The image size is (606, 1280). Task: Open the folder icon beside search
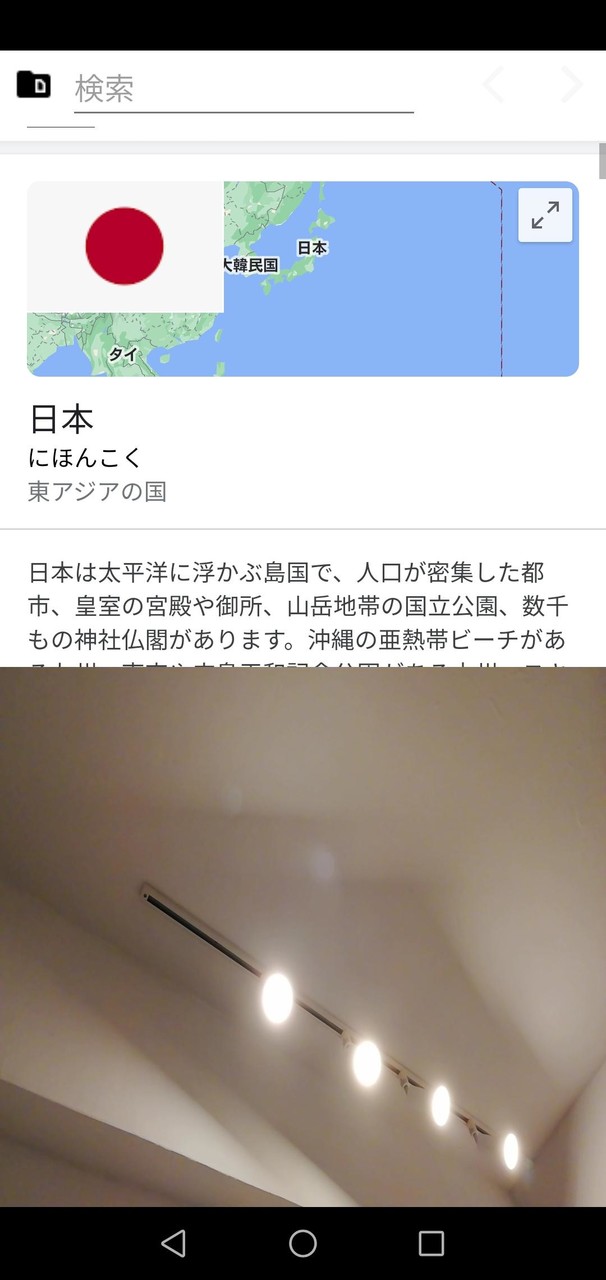tap(34, 85)
